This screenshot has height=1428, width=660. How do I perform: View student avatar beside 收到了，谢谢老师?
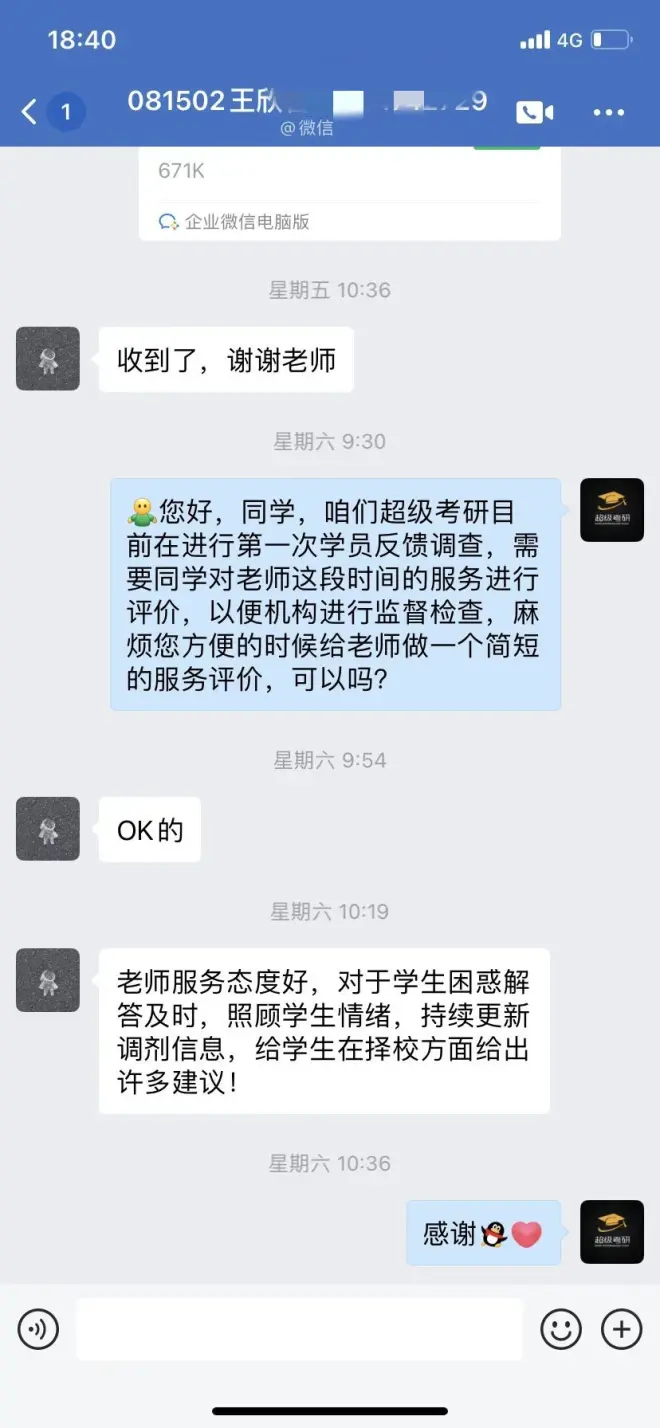point(48,359)
